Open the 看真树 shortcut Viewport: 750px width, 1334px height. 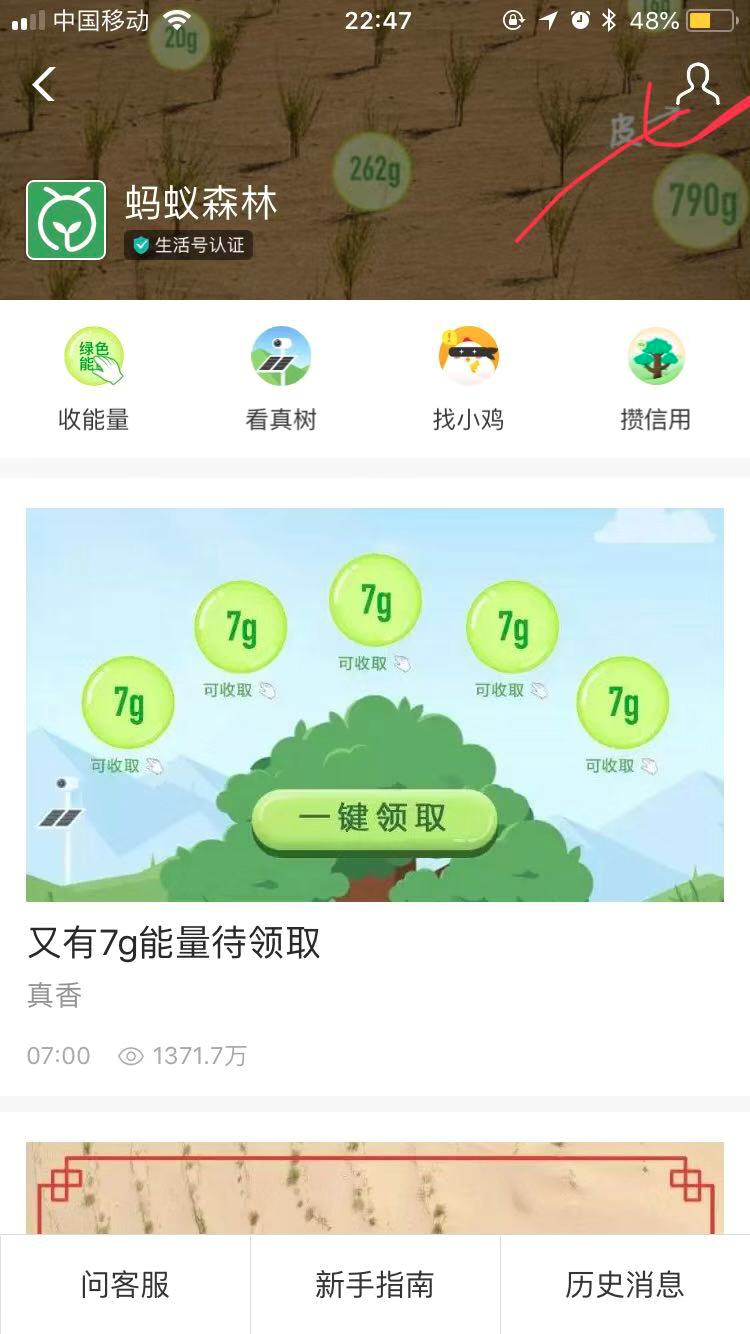(x=281, y=380)
